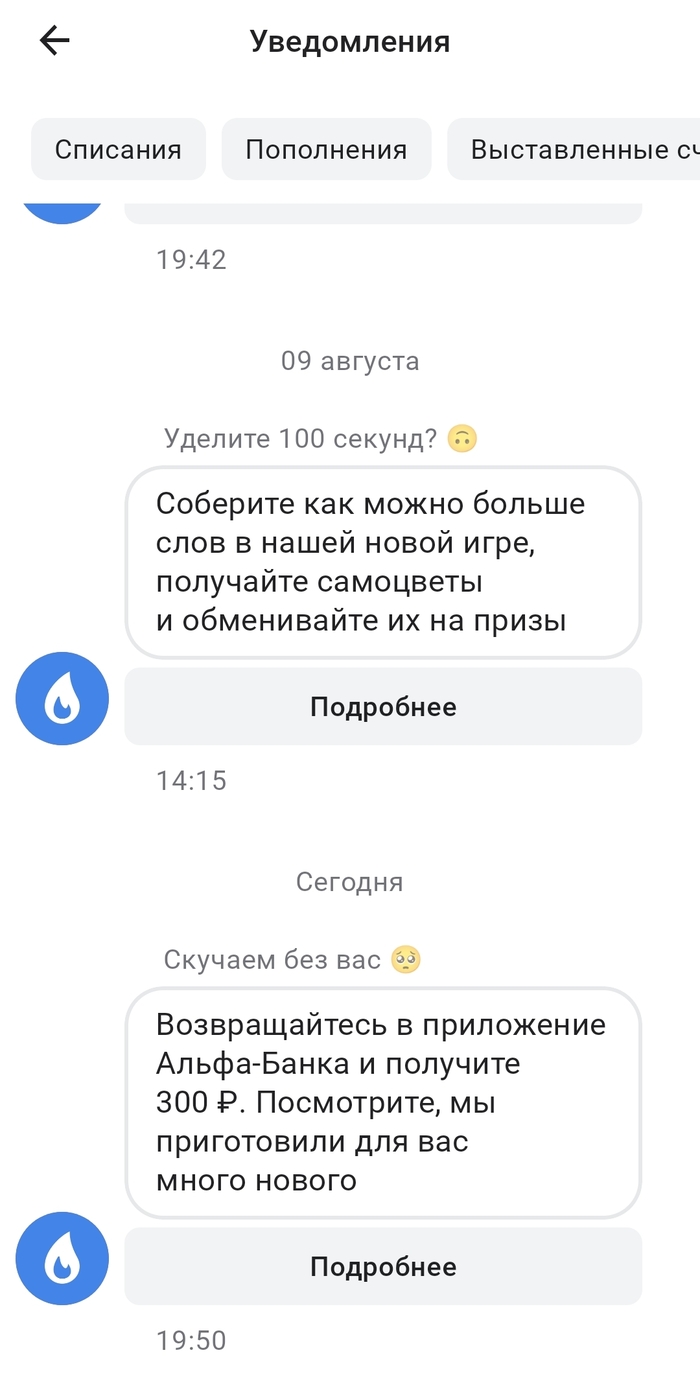Image resolution: width=700 pixels, height=1392 pixels.
Task: Open Подробнее under the word game message
Action: [383, 707]
